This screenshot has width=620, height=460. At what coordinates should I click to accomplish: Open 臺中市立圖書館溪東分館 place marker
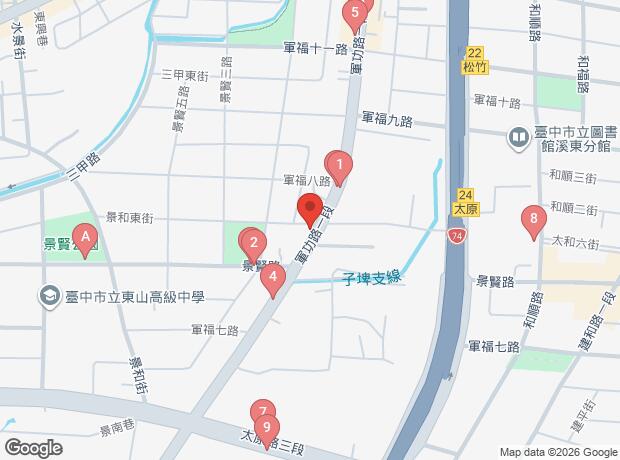pos(519,136)
